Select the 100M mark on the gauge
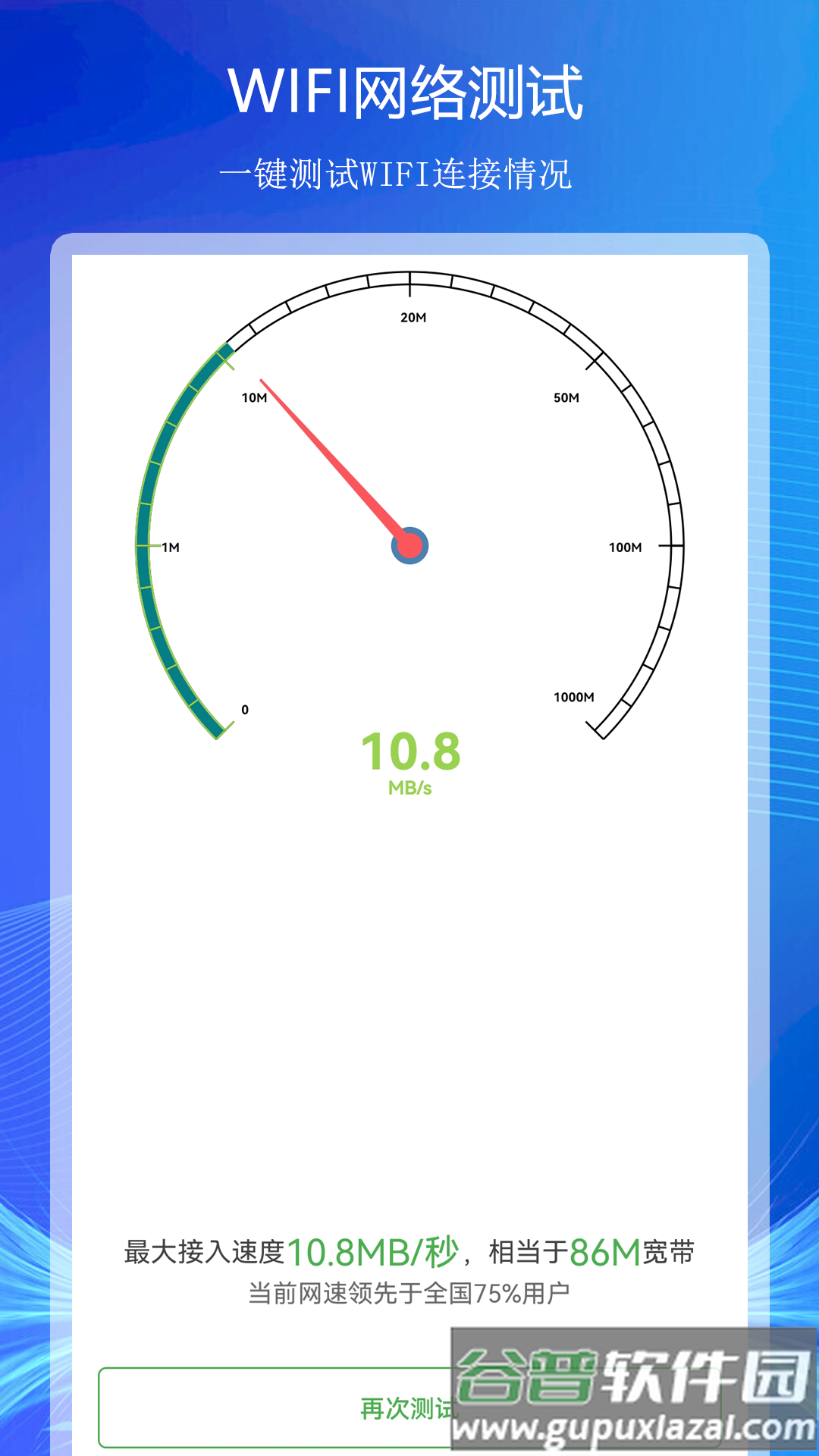 [x=626, y=547]
